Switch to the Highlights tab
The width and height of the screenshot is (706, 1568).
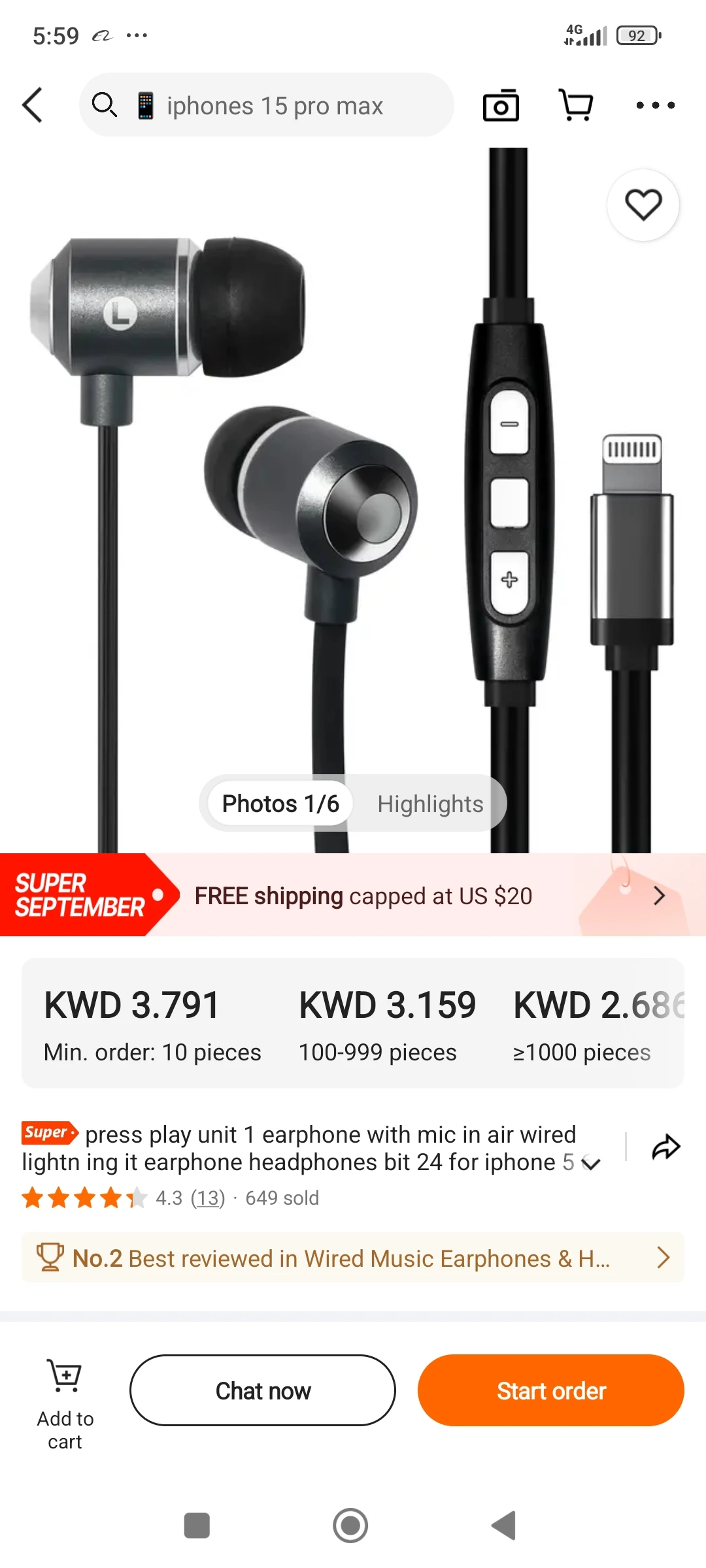click(x=430, y=804)
